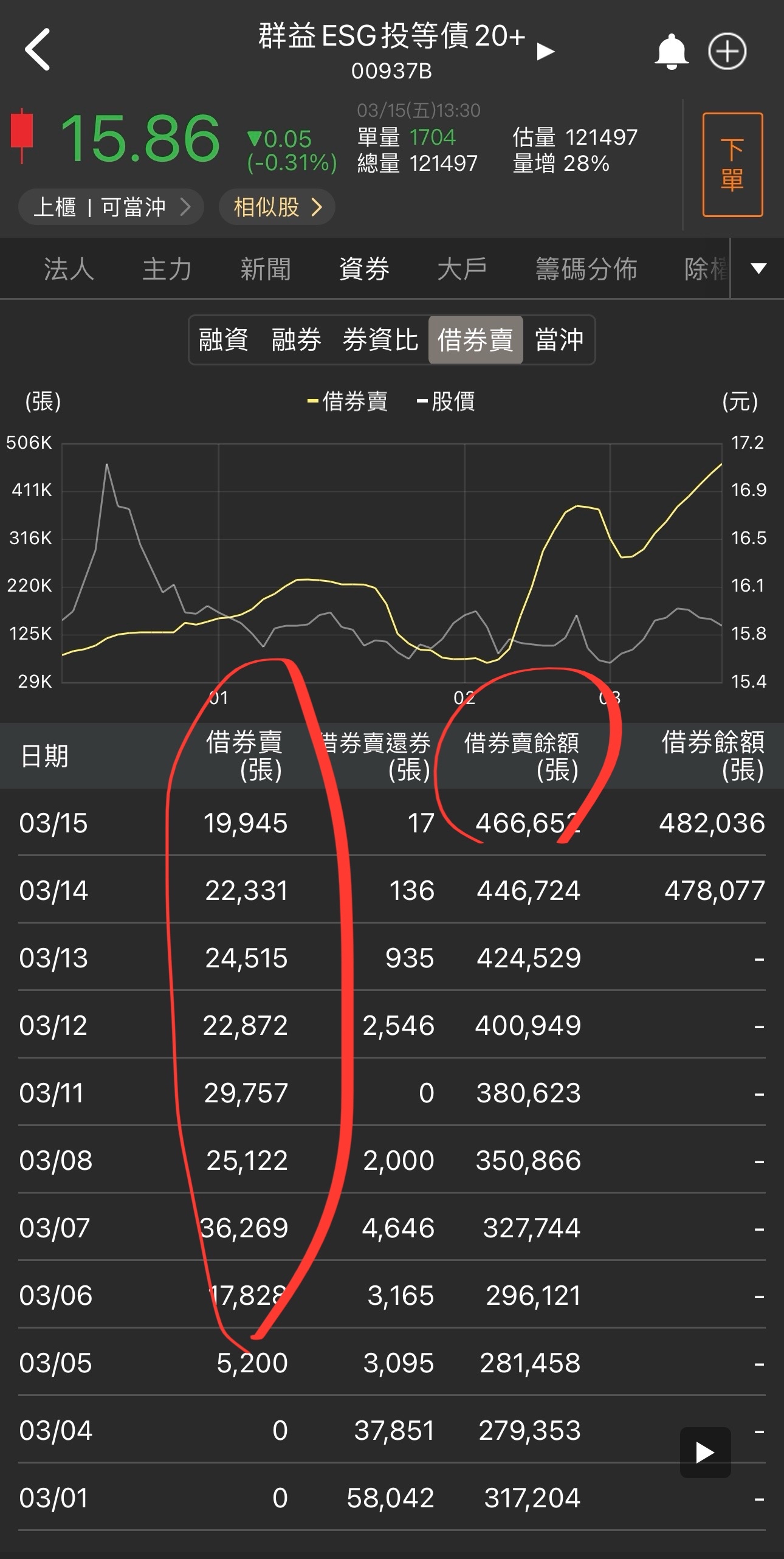Tap the floating play button
This screenshot has width=784, height=1559.
pyautogui.click(x=705, y=1453)
